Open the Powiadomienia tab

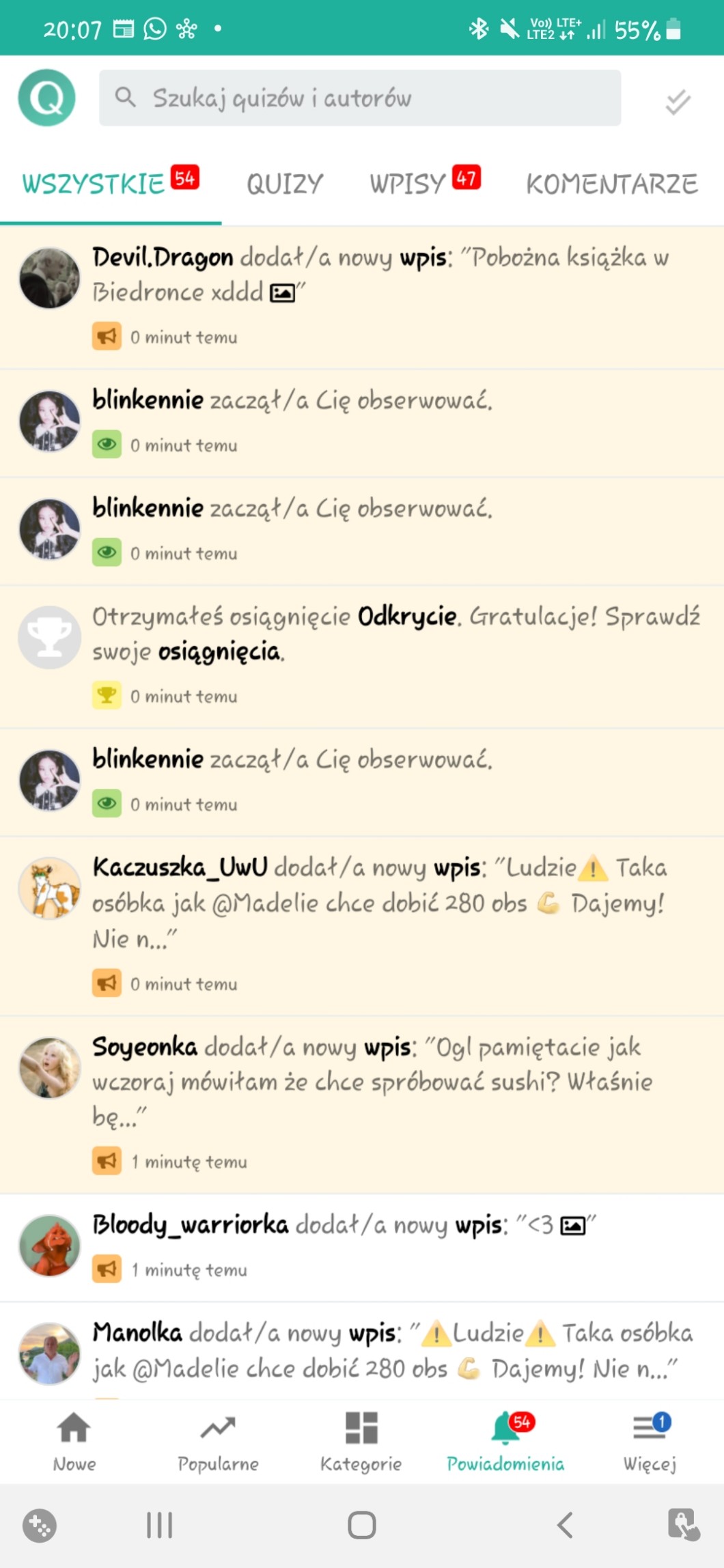(505, 1441)
